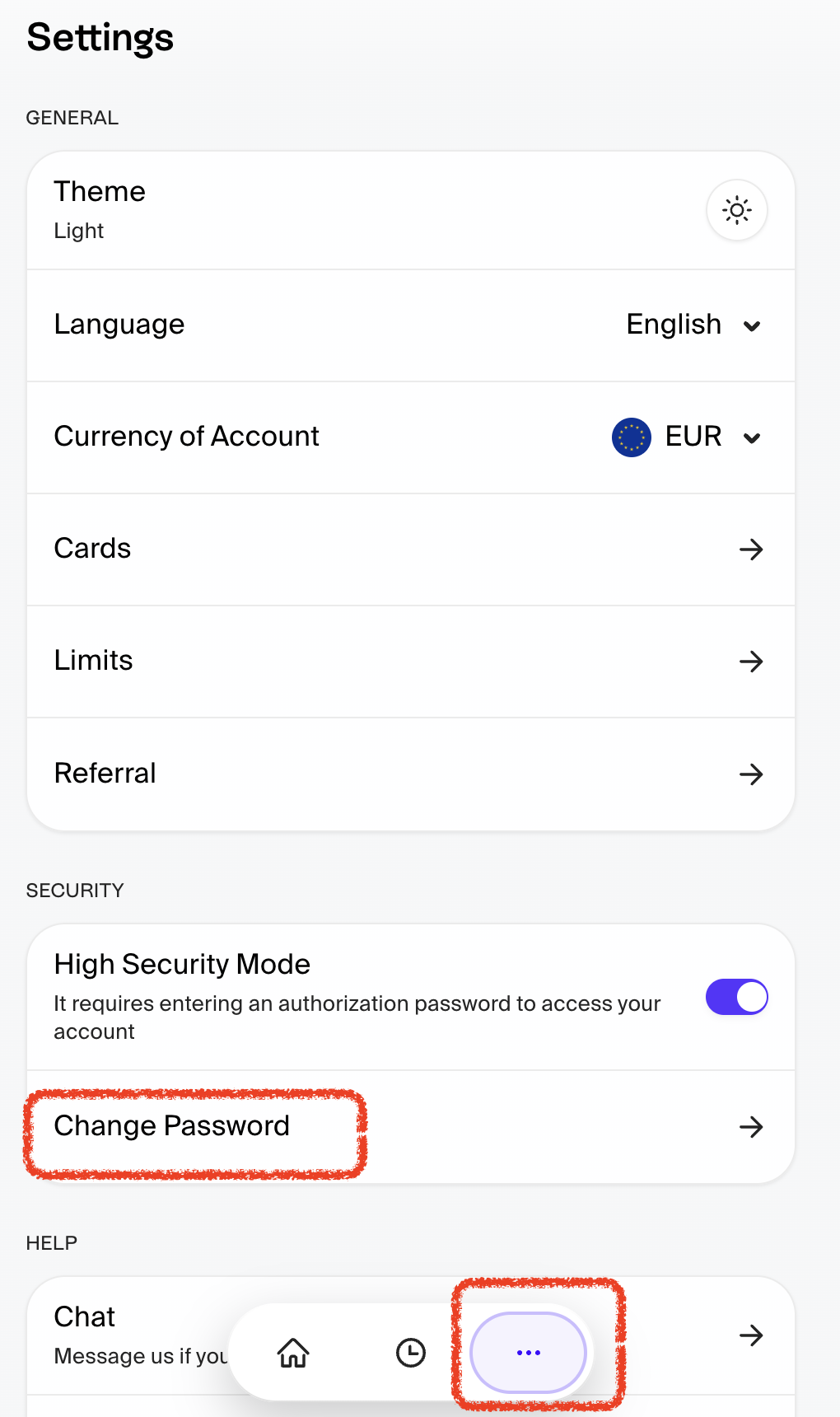Go to the home tab in bottom bar
The image size is (840, 1417).
[x=293, y=1352]
